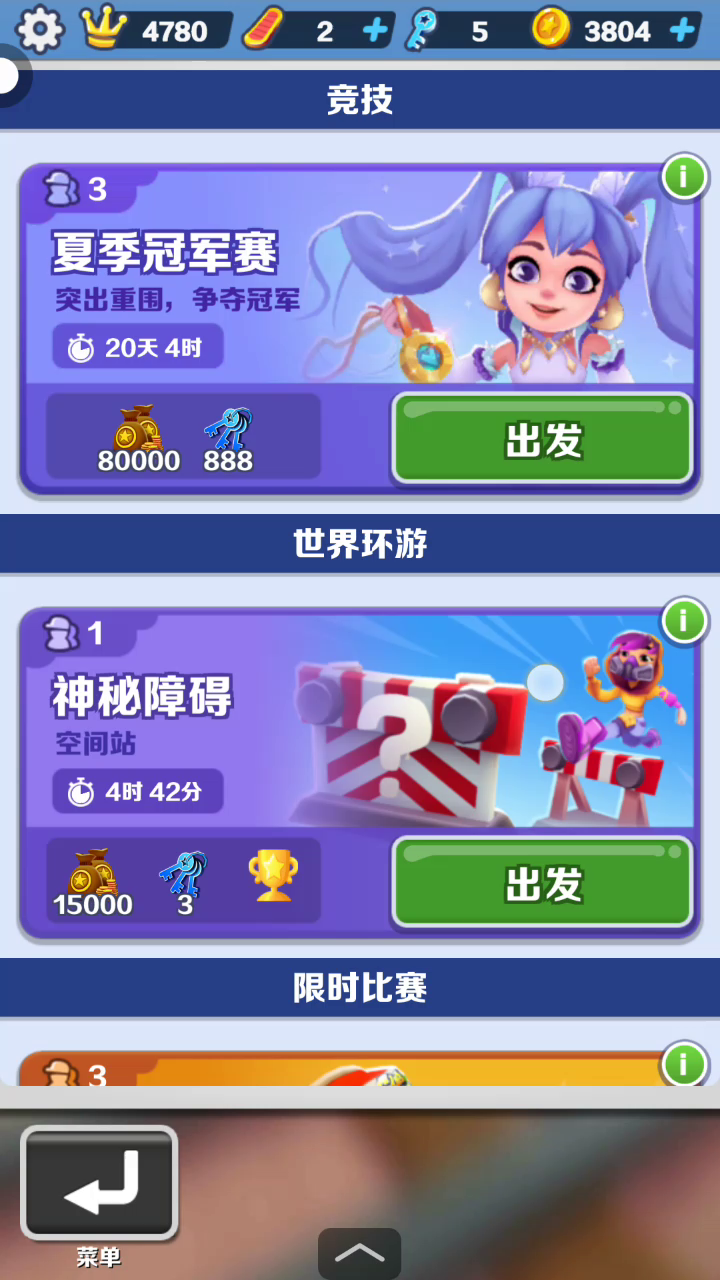
Task: View info for 夏季冠军赛
Action: tap(684, 178)
